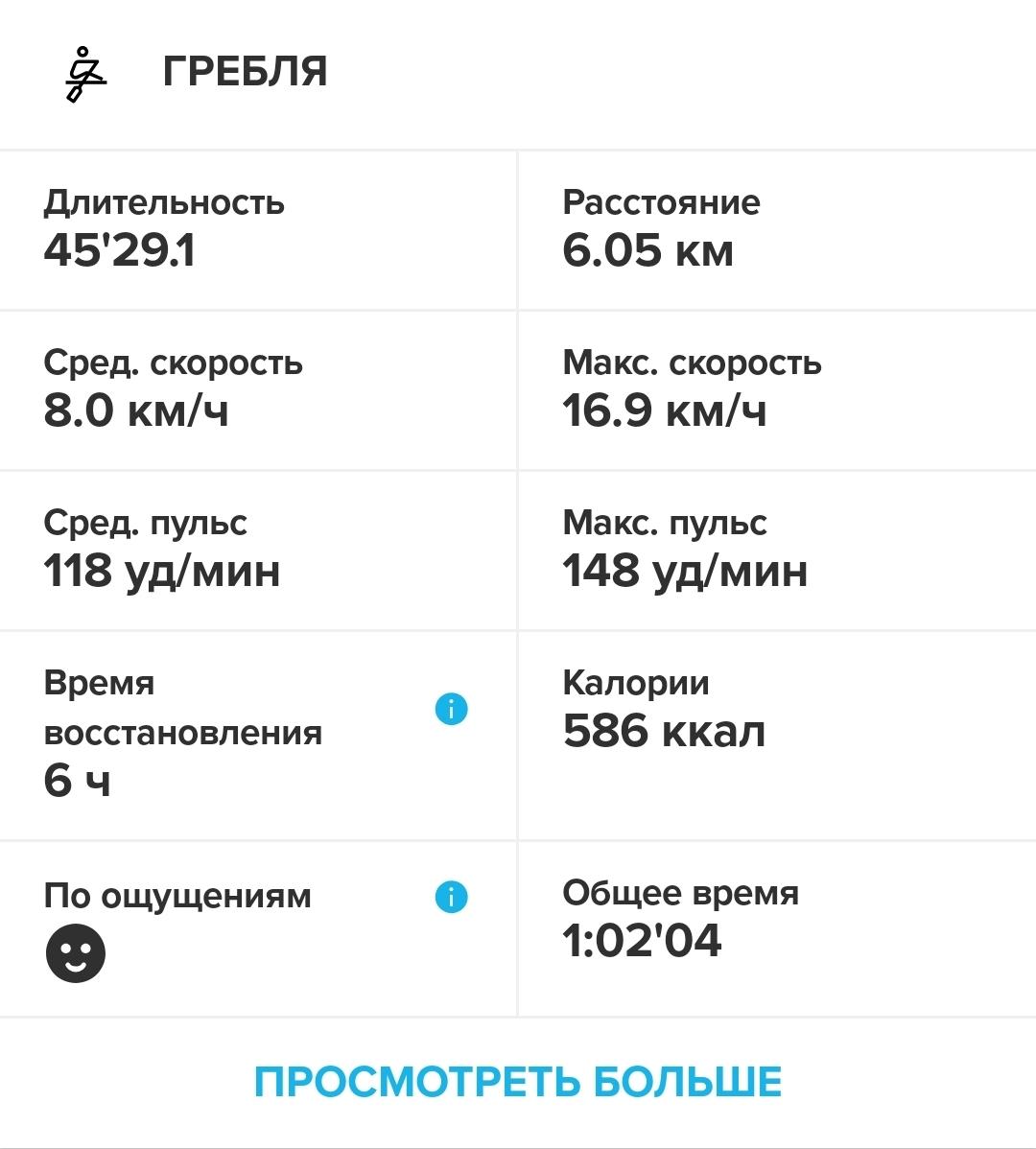Image resolution: width=1036 pixels, height=1149 pixels.
Task: Show info about По ощущениям
Action: point(451,897)
